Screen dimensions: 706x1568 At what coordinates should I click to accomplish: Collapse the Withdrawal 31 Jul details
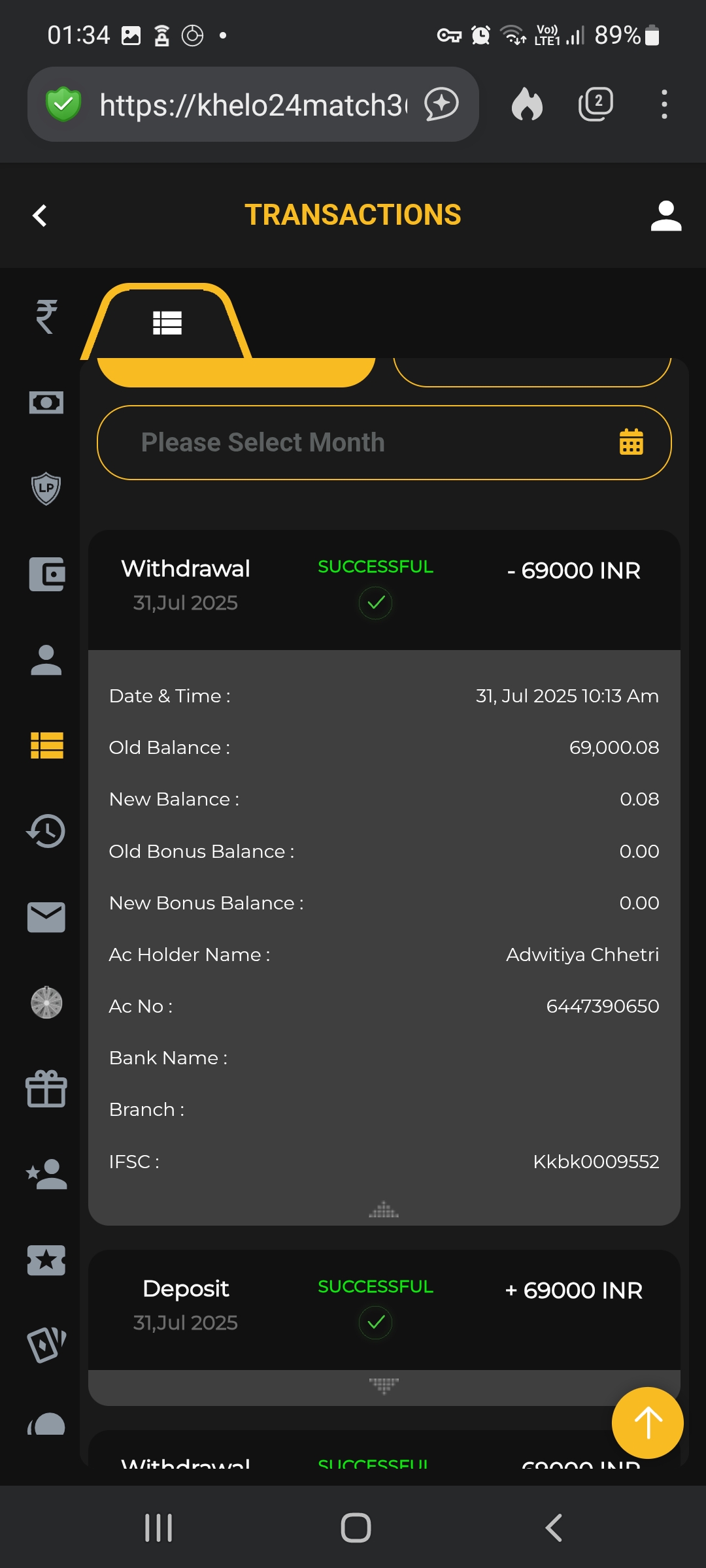click(384, 1210)
